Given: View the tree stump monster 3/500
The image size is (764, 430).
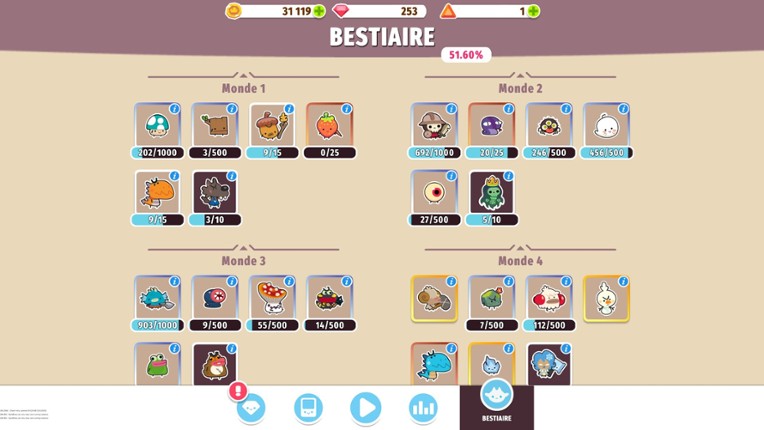Looking at the screenshot, I should [215, 128].
